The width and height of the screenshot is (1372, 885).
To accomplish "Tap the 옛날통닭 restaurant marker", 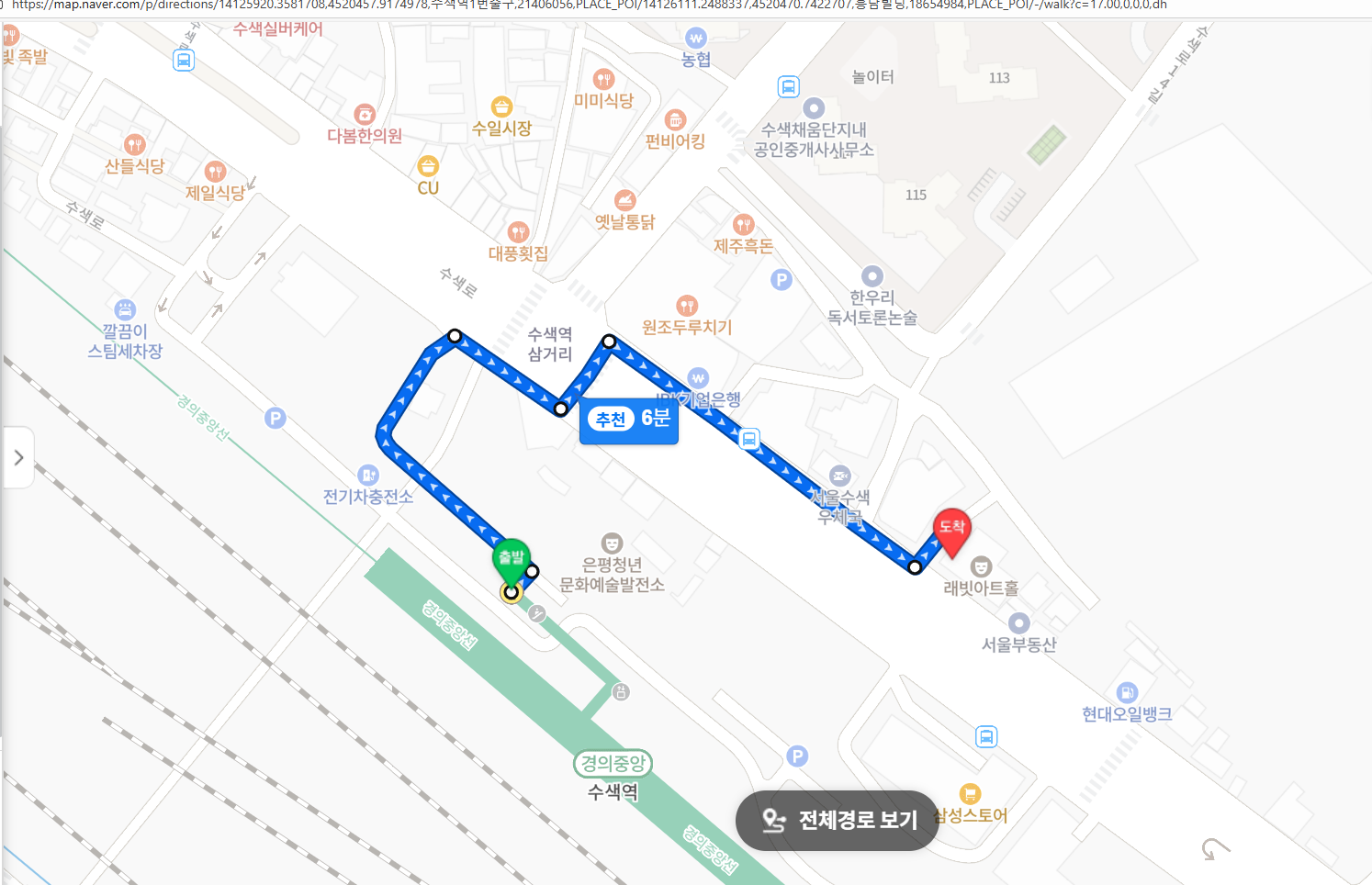I will click(625, 200).
